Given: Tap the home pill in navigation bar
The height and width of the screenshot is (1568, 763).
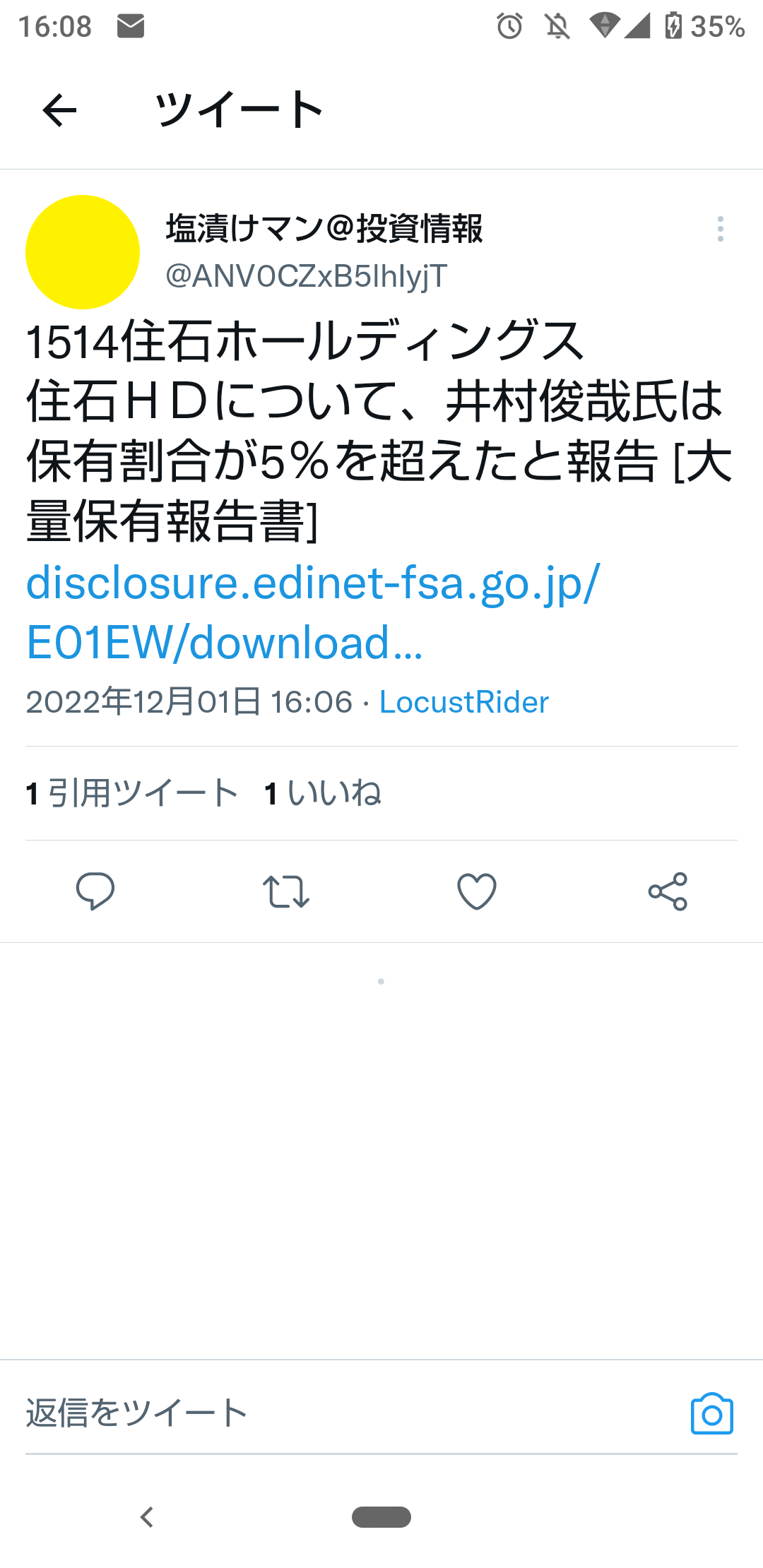Looking at the screenshot, I should 381,1516.
